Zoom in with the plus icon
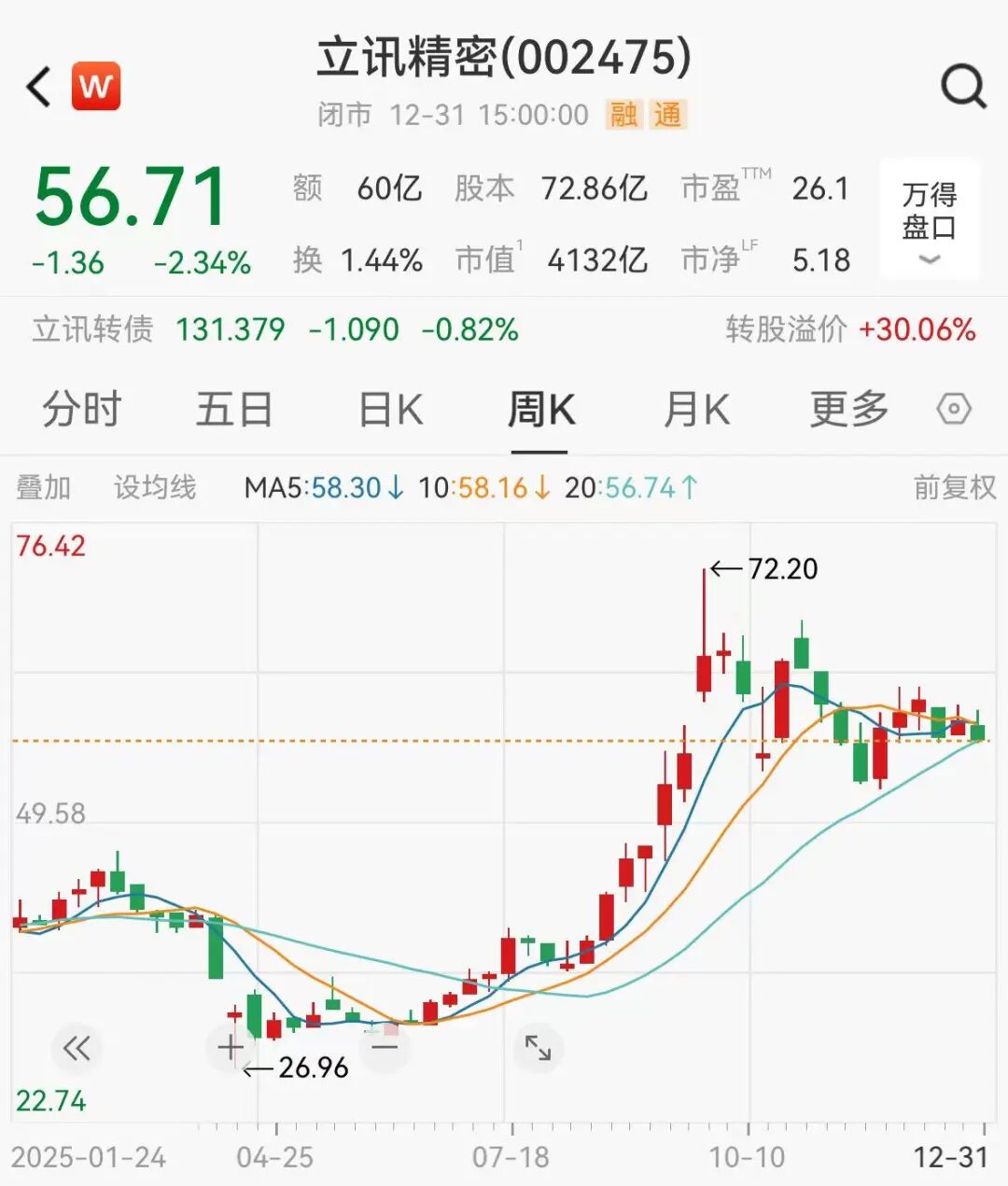This screenshot has height=1186, width=1008. pos(229,1048)
